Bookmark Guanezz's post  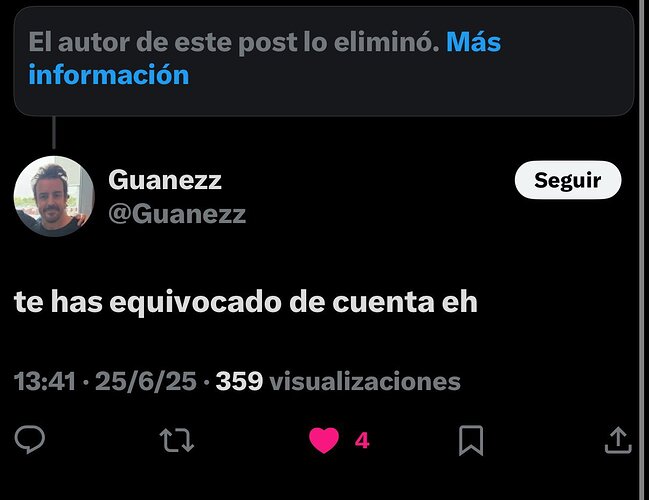471,440
